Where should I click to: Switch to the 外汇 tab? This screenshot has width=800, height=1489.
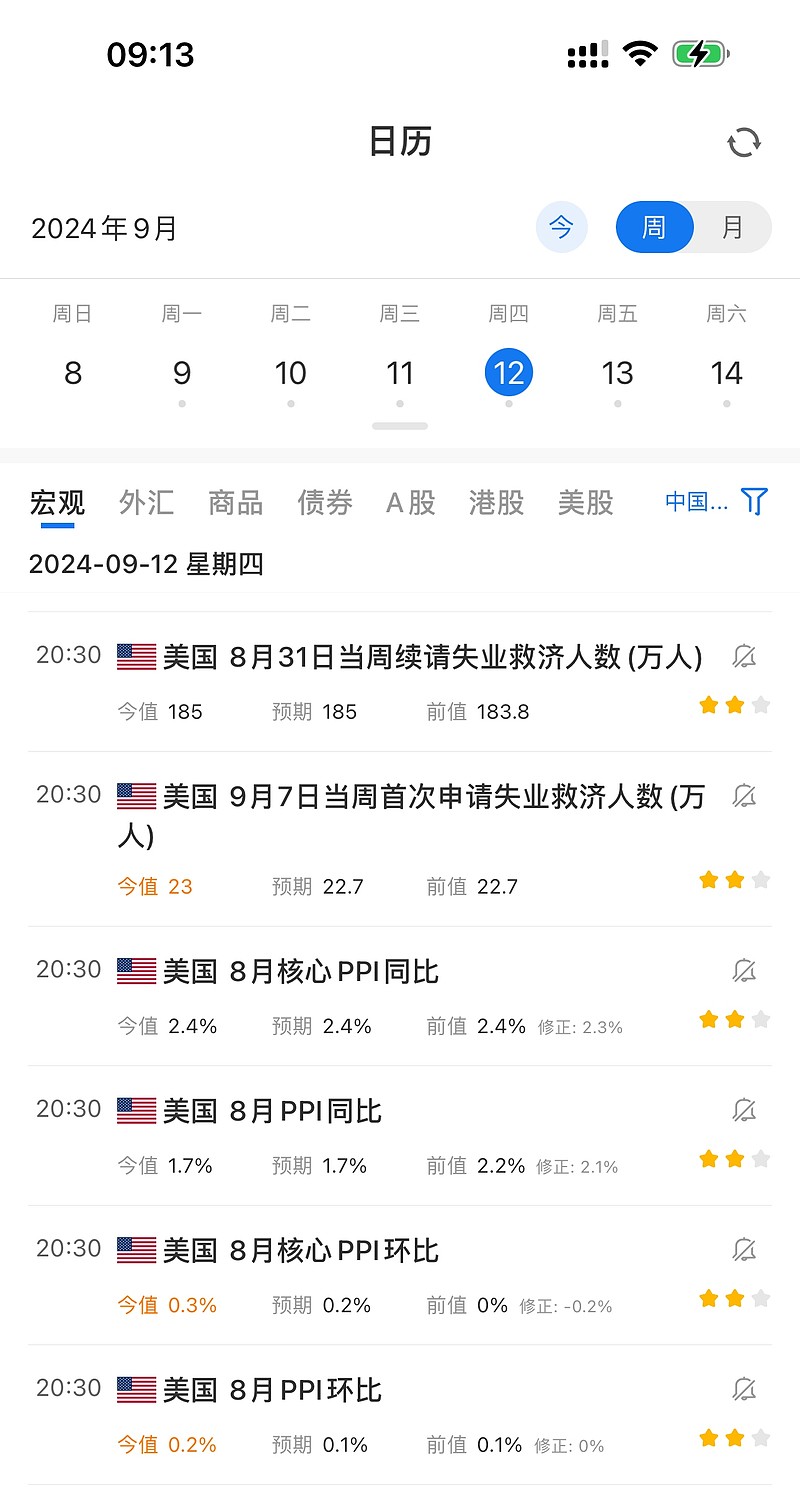coord(146,502)
